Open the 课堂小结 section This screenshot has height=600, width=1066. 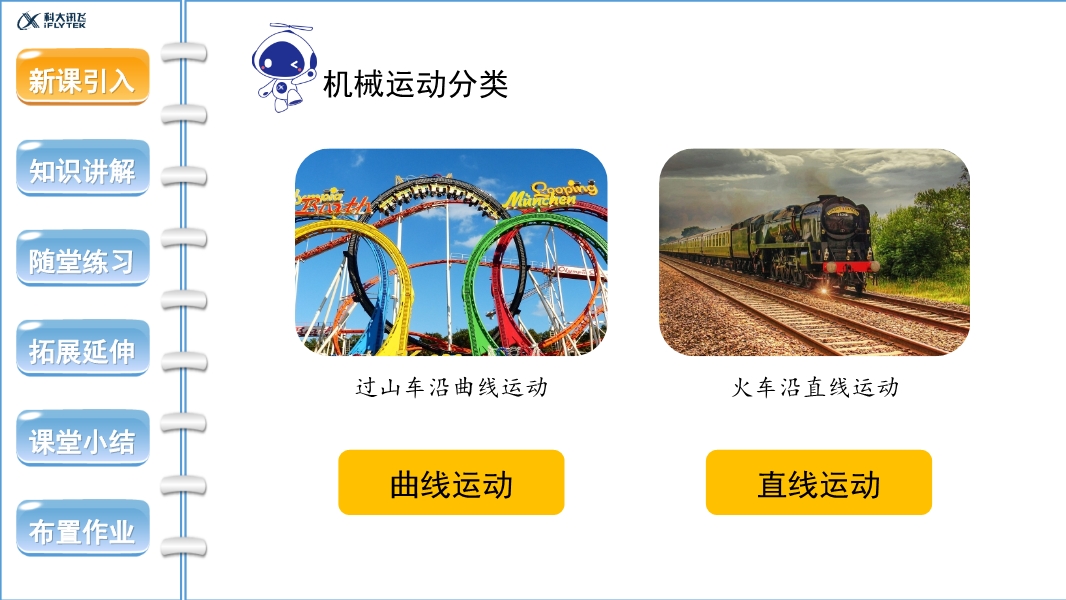[82, 439]
